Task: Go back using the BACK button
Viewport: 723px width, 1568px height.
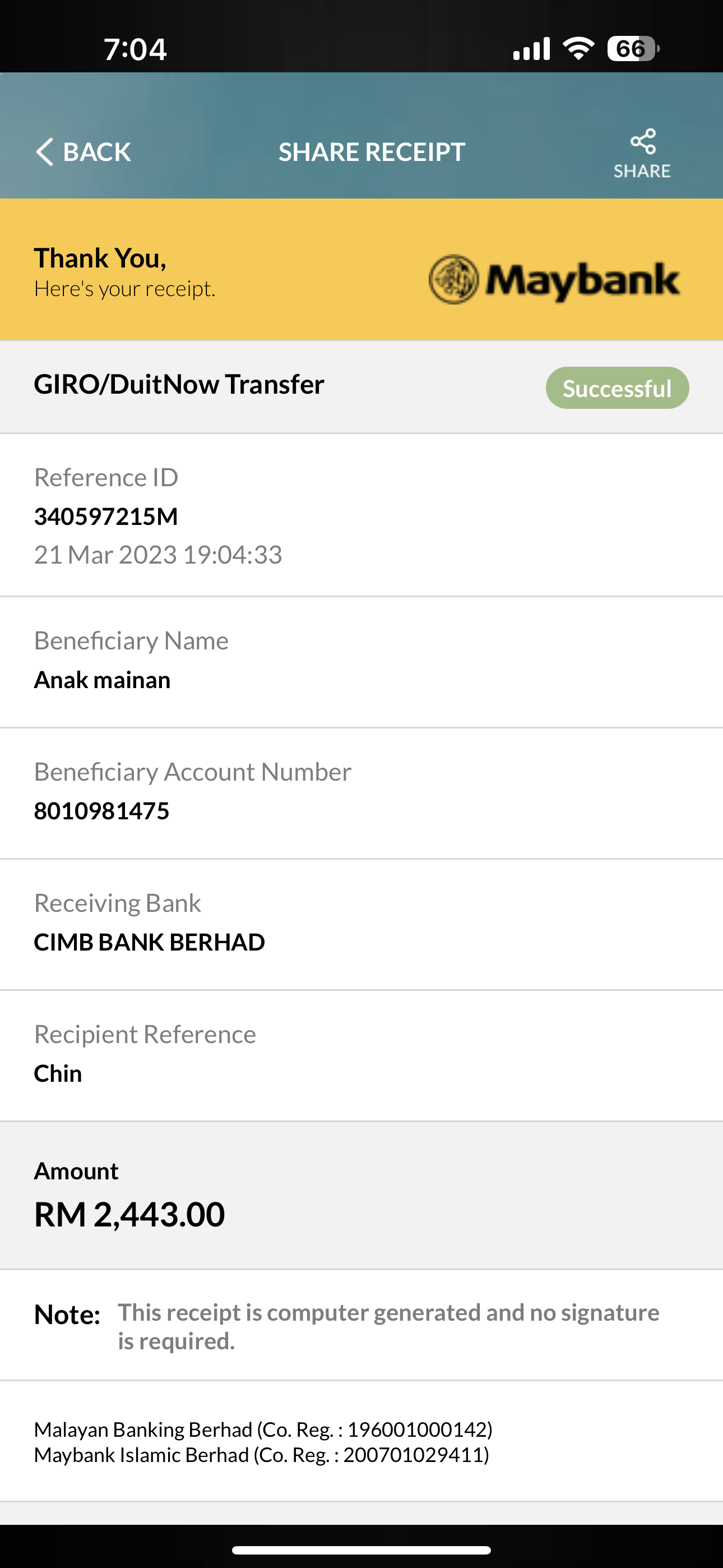Action: (x=84, y=151)
